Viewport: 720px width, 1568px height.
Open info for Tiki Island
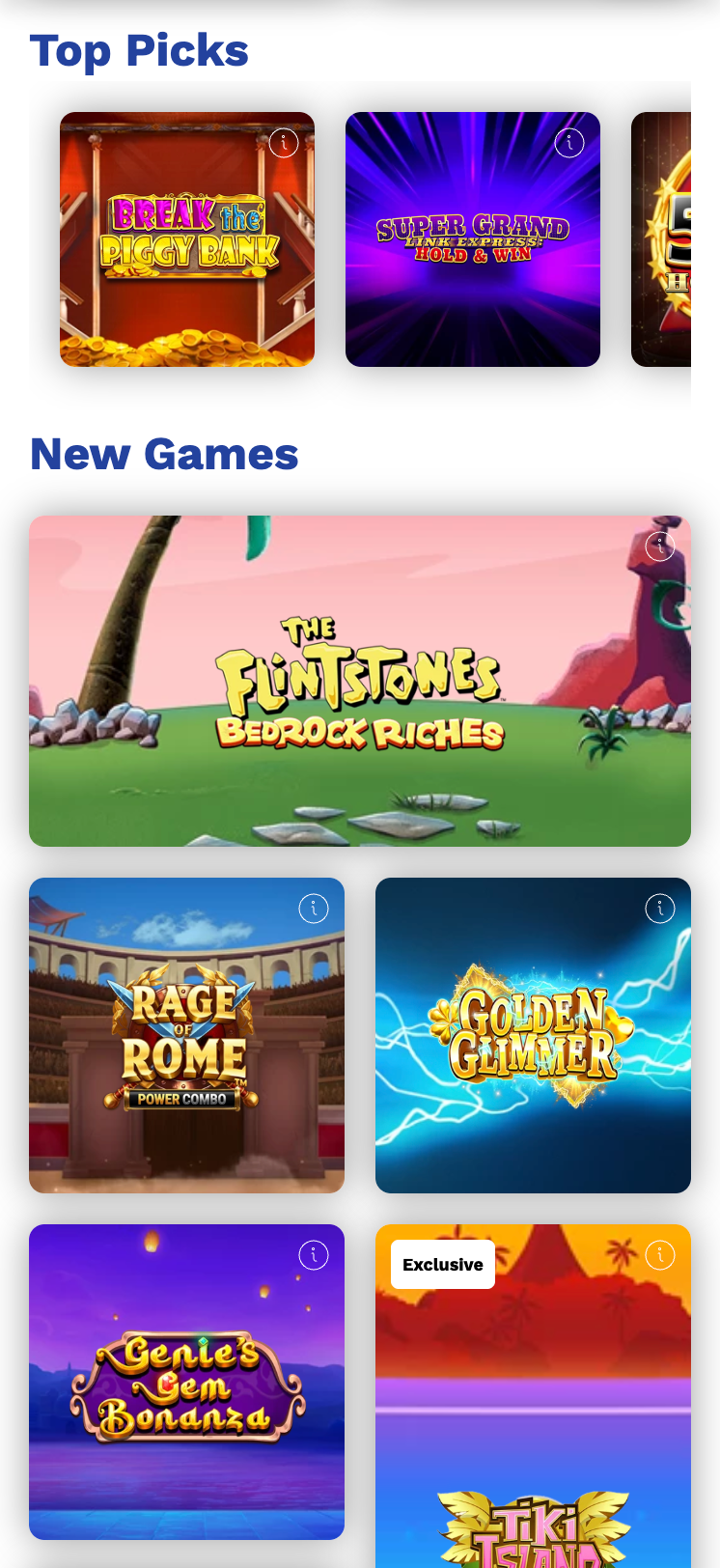point(660,1254)
